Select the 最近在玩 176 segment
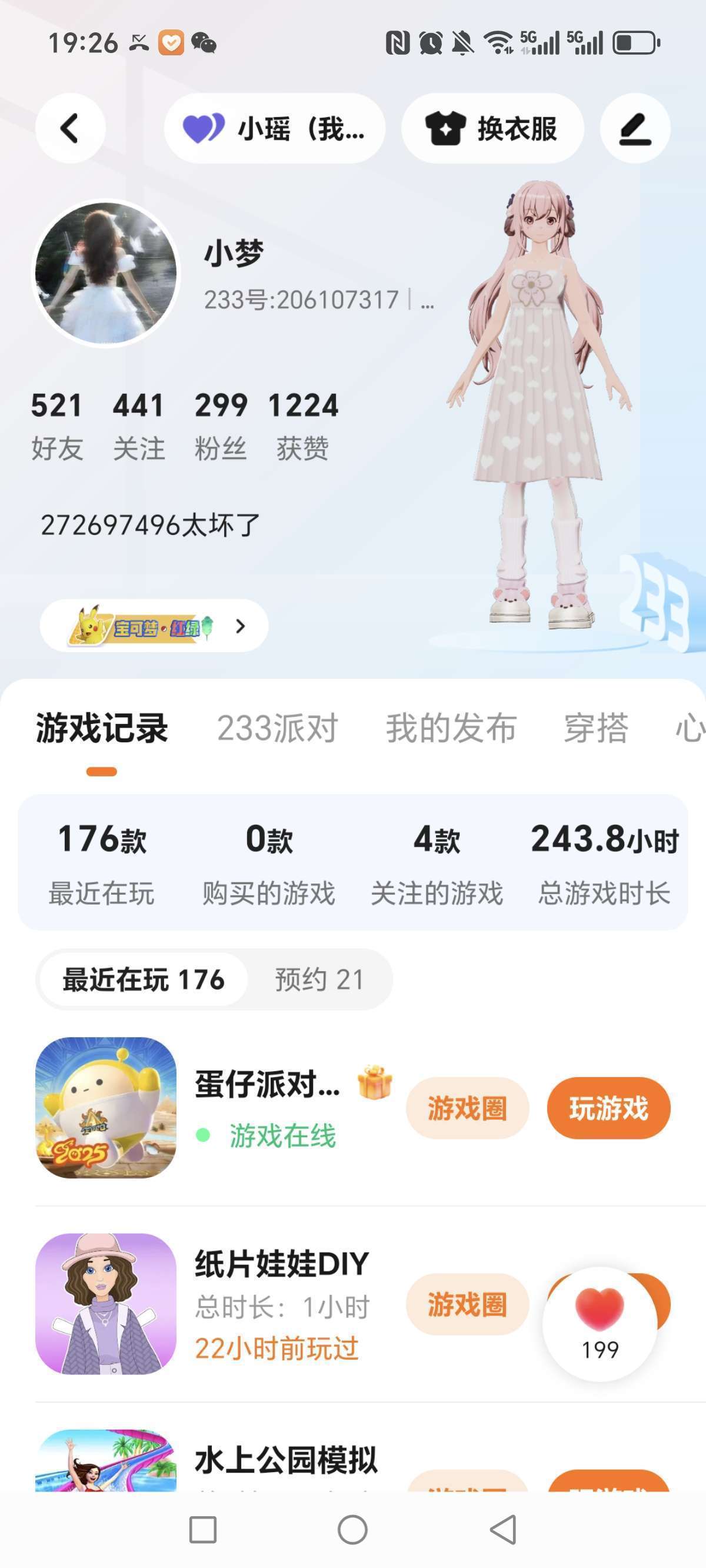Screen dimensions: 706x1568 point(144,979)
